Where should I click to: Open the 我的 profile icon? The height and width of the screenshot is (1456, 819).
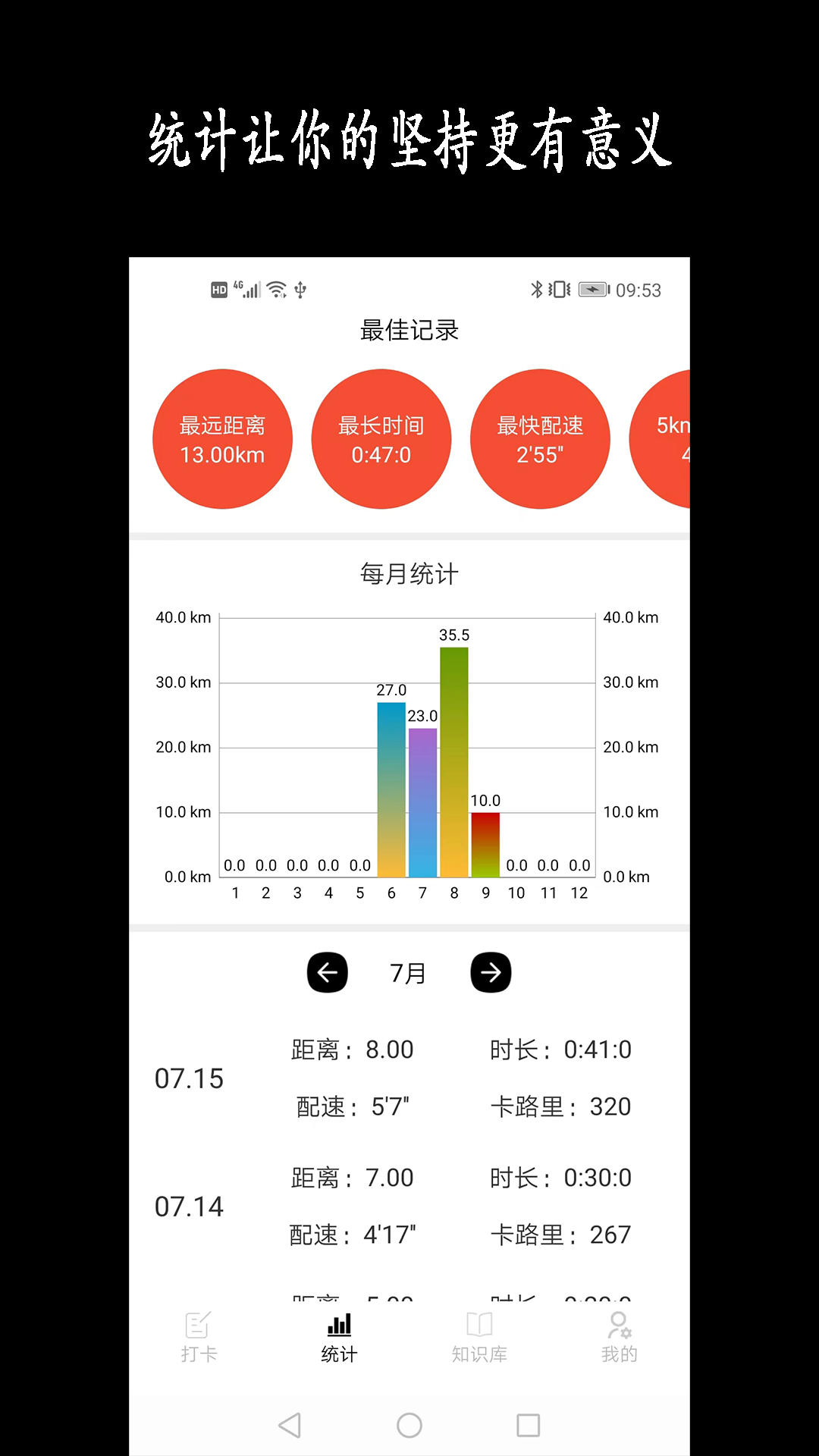point(620,1323)
